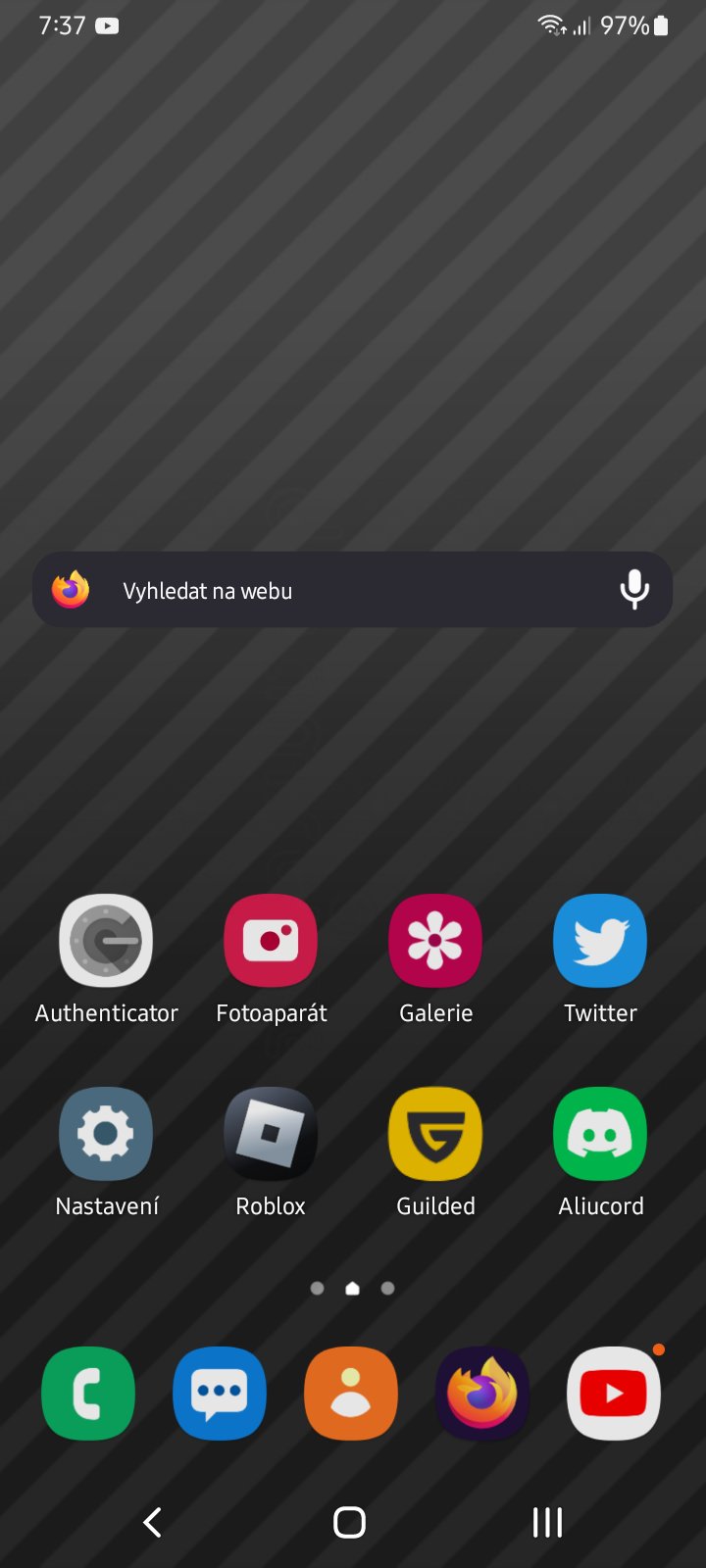Launch the Roblox game
Image resolution: width=706 pixels, height=1568 pixels.
point(271,1134)
